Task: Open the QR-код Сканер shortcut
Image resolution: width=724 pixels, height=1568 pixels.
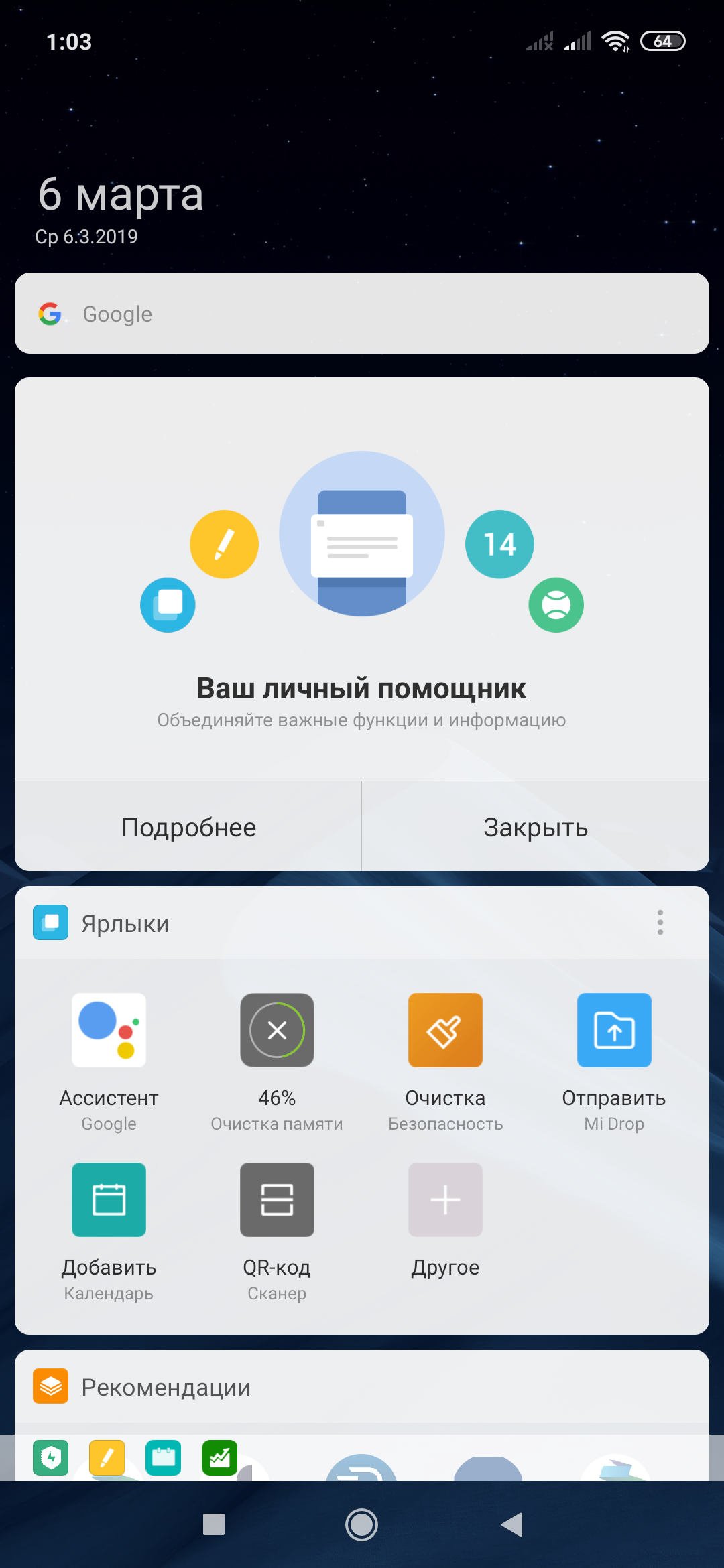Action: 277,1199
